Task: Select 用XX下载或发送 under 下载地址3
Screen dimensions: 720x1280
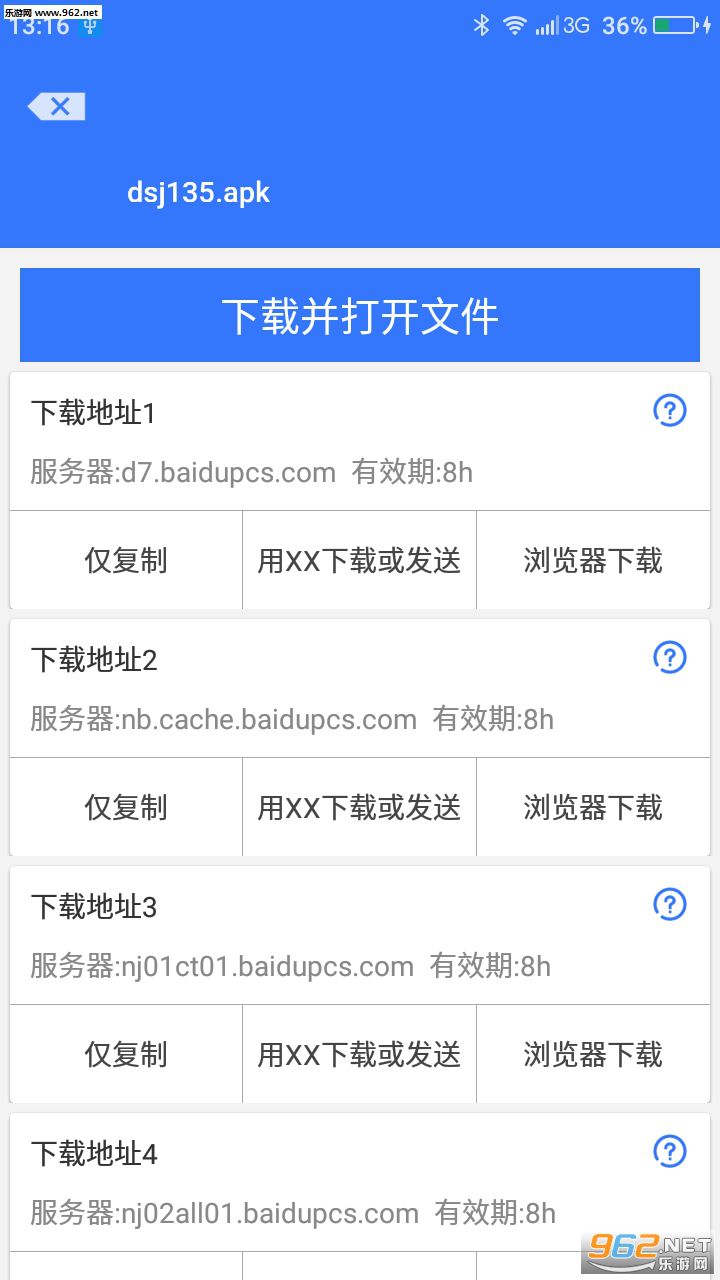Action: 360,1054
